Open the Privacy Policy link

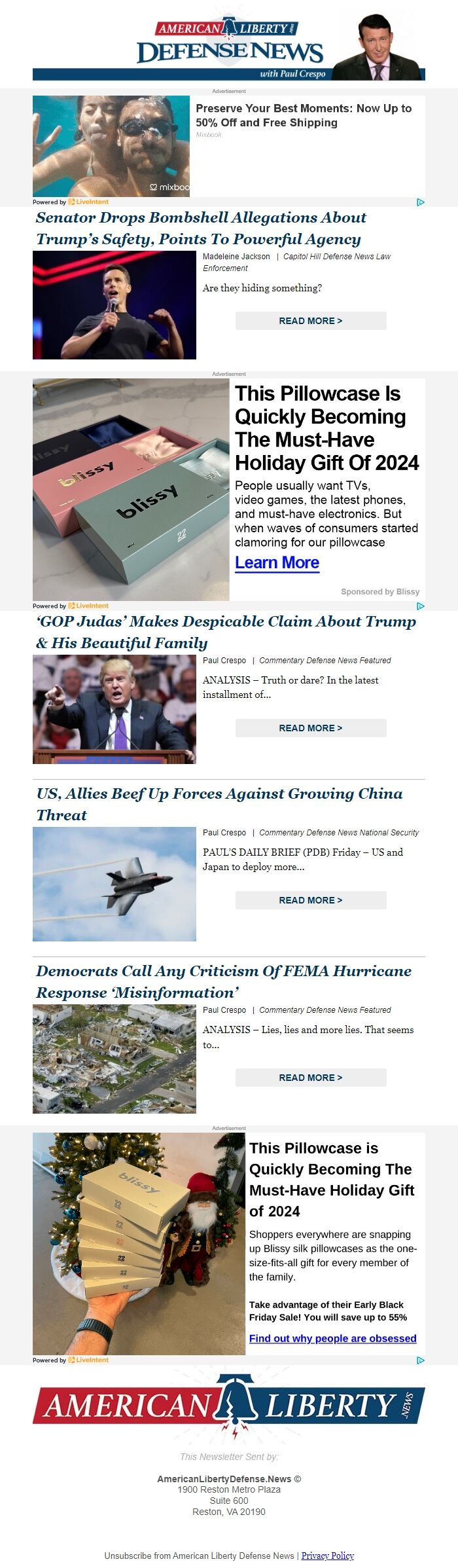(x=327, y=1556)
